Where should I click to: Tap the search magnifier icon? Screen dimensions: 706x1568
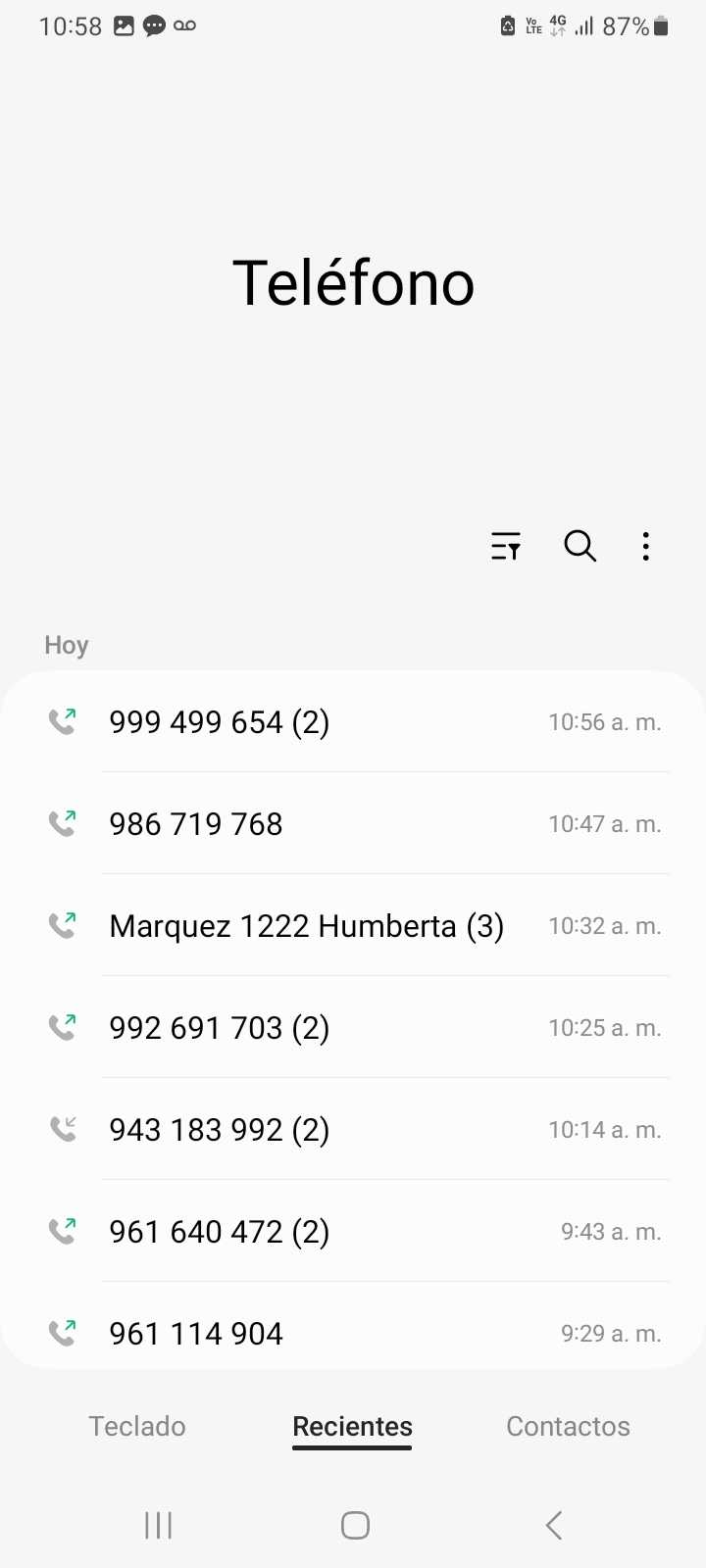[x=580, y=546]
